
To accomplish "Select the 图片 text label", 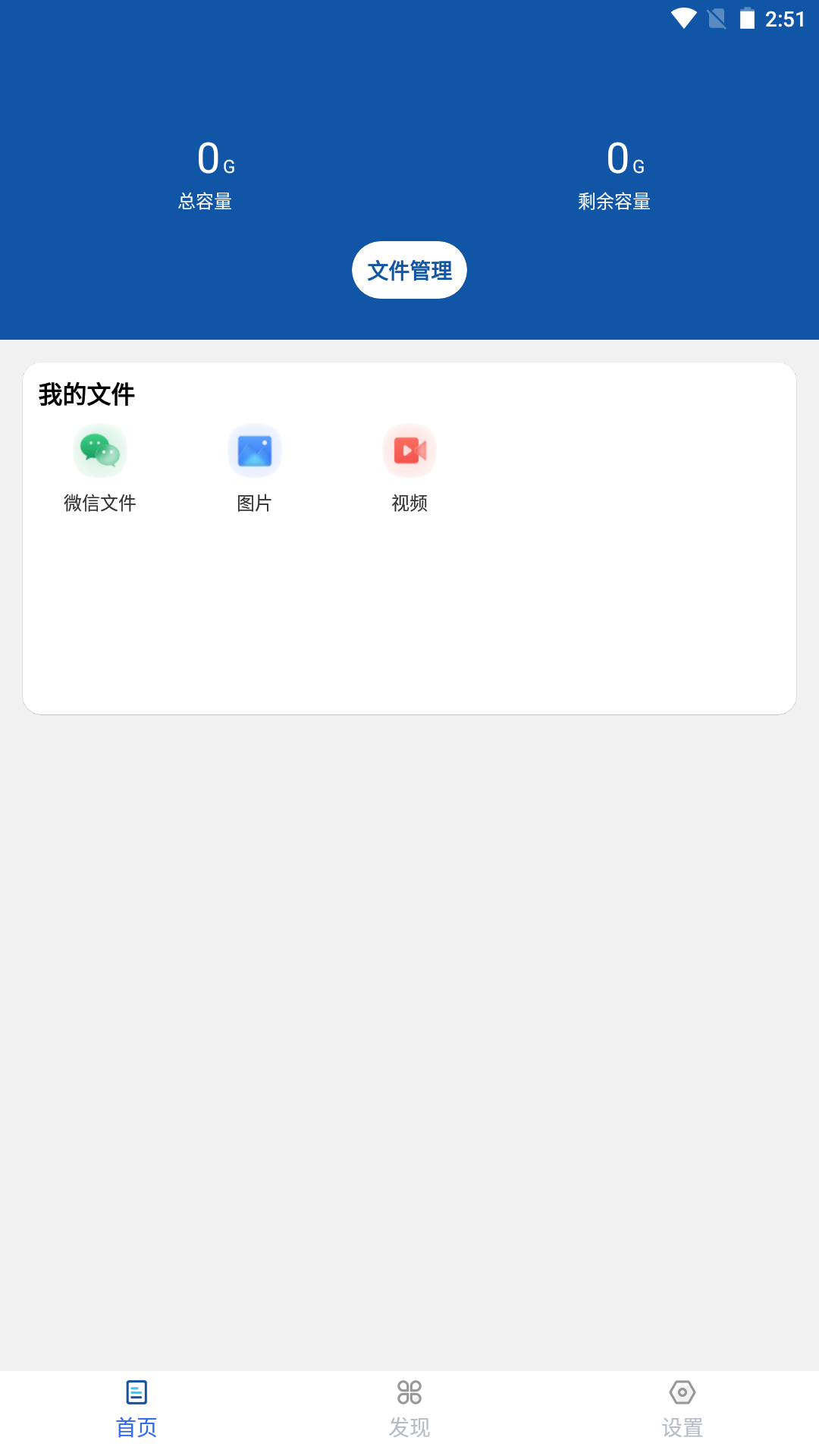I will click(255, 503).
